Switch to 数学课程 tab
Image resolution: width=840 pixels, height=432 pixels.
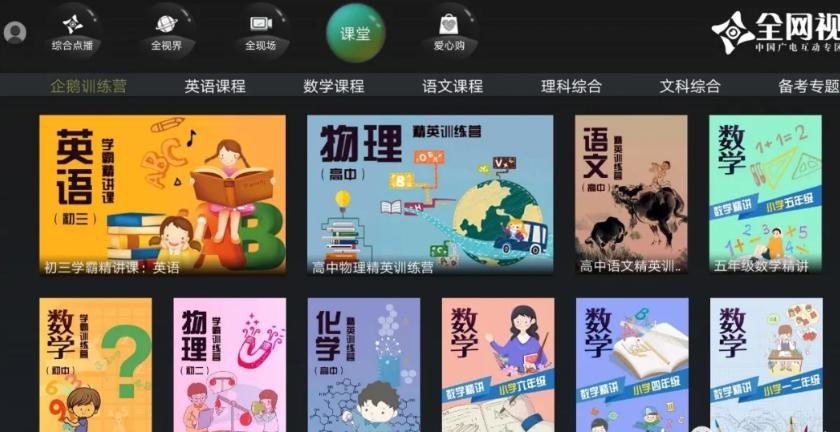pyautogui.click(x=333, y=86)
